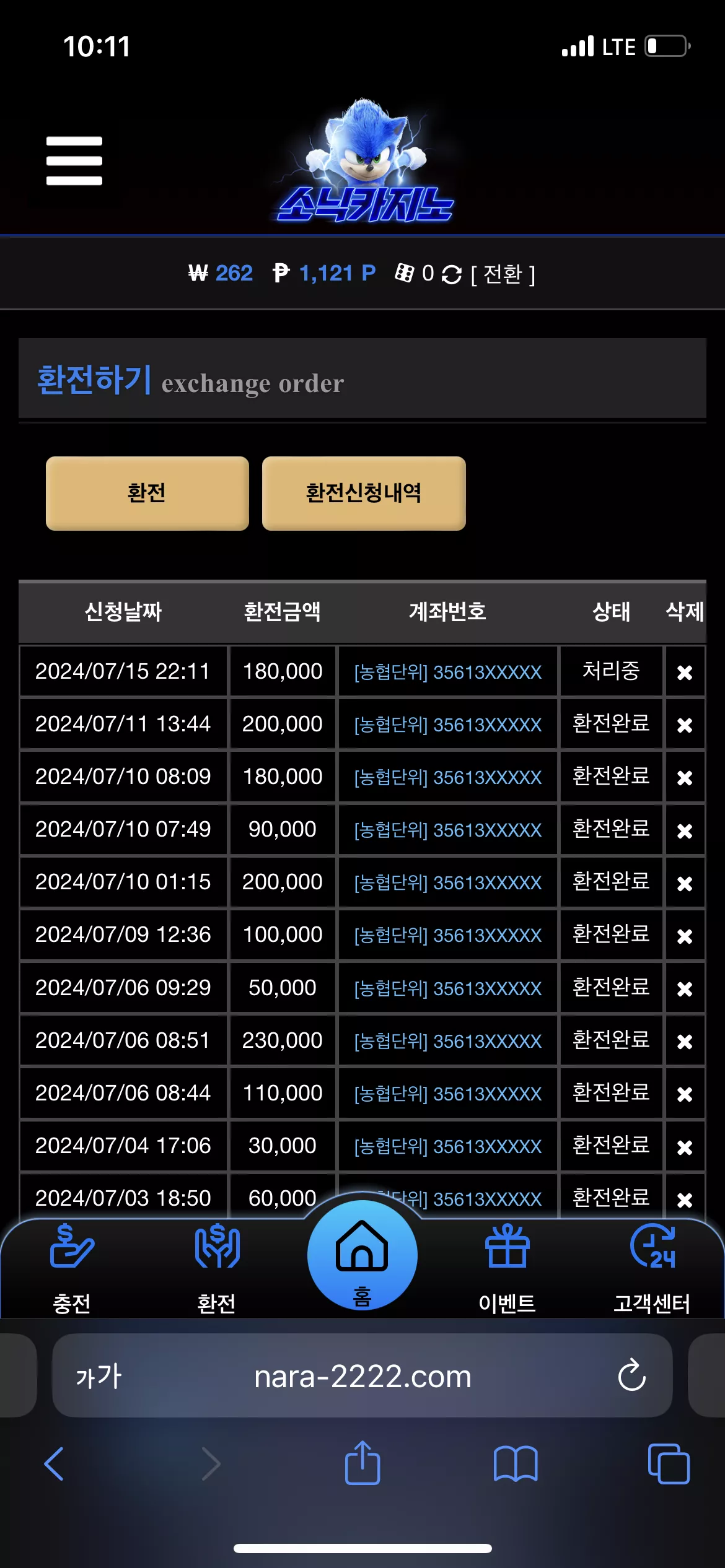Image resolution: width=725 pixels, height=1568 pixels.
Task: Open Safari bookmarks
Action: pyautogui.click(x=516, y=1464)
